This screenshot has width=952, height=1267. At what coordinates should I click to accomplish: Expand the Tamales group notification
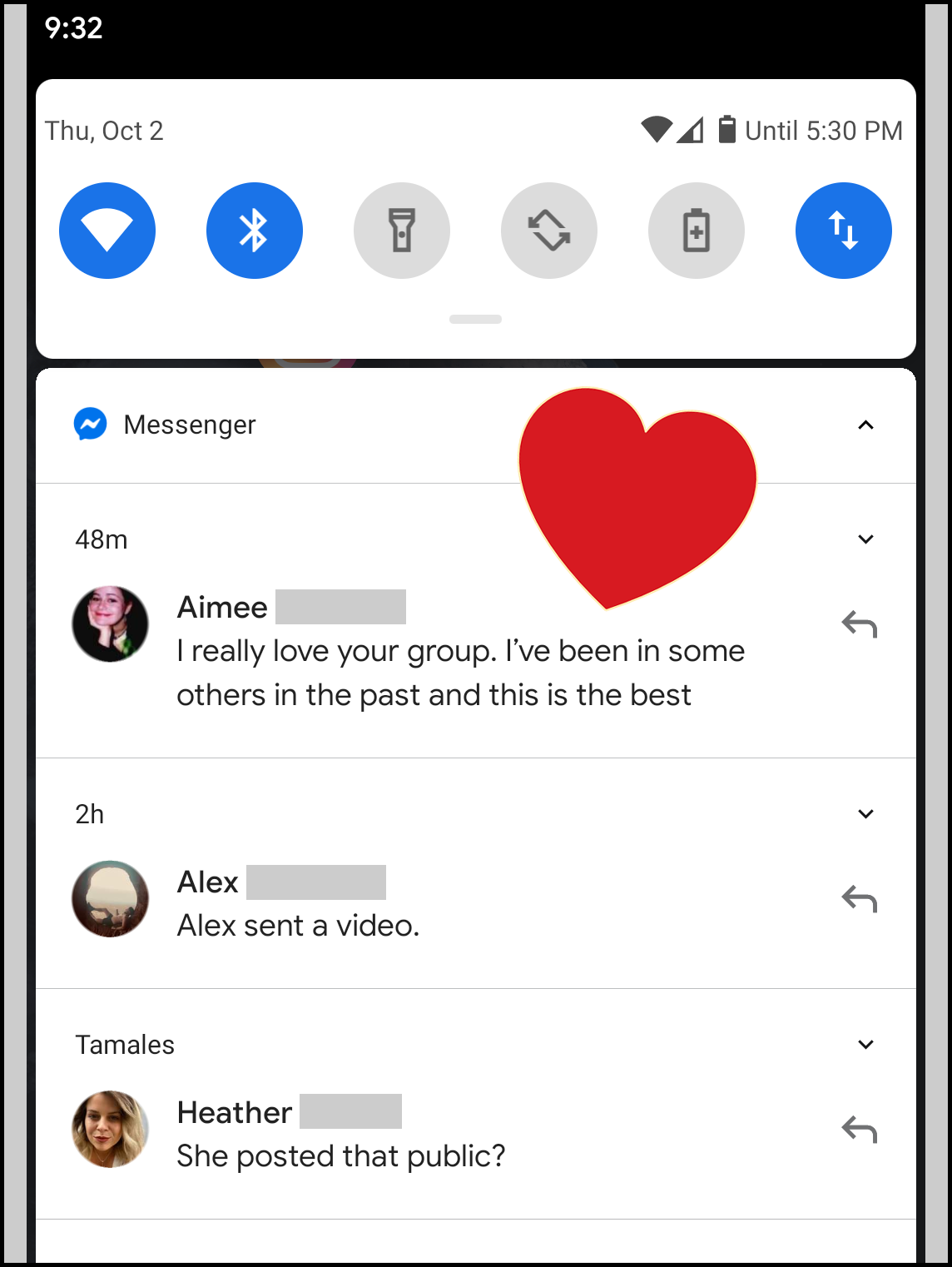(865, 1045)
